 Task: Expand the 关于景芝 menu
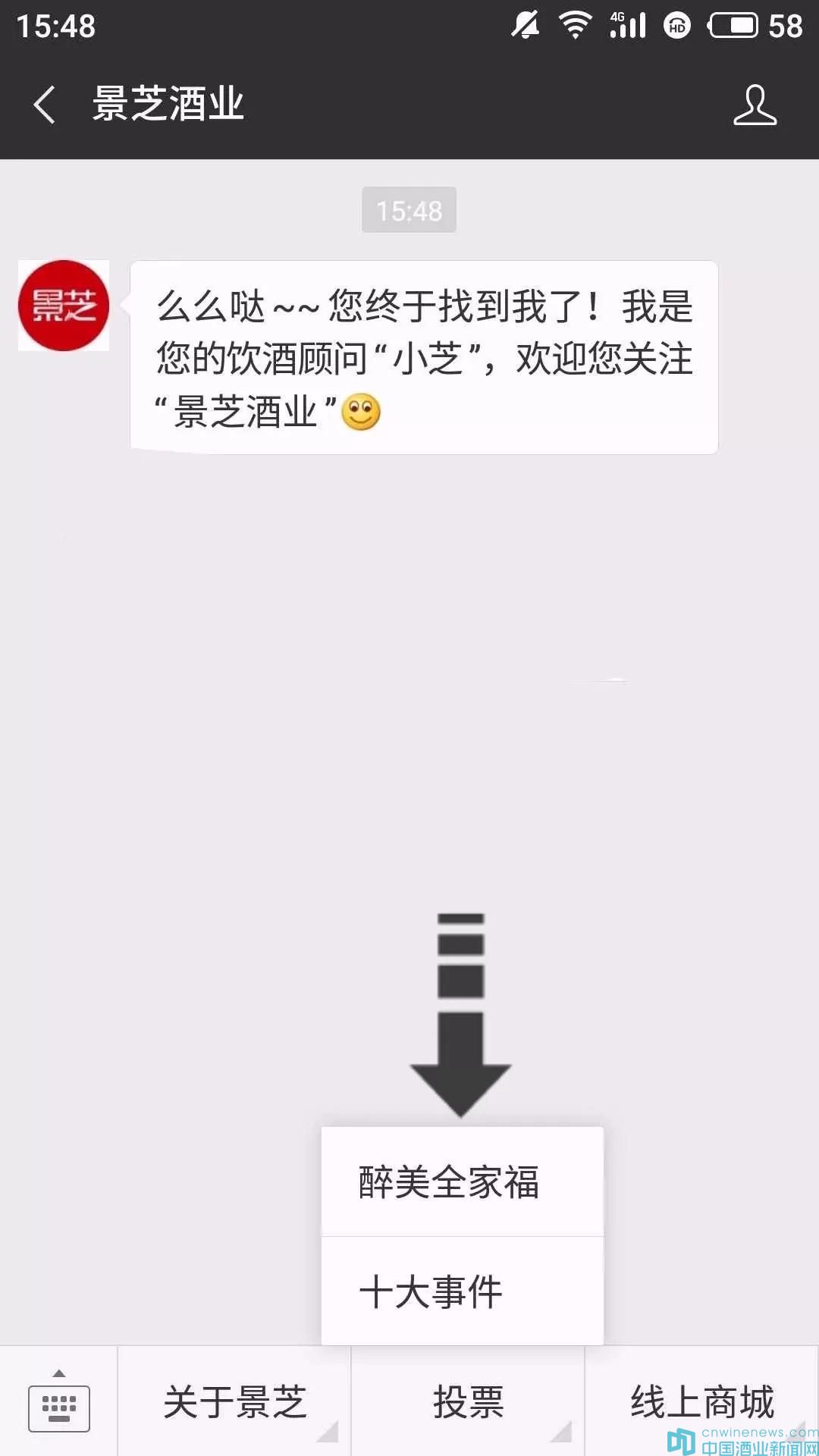pos(234,1401)
